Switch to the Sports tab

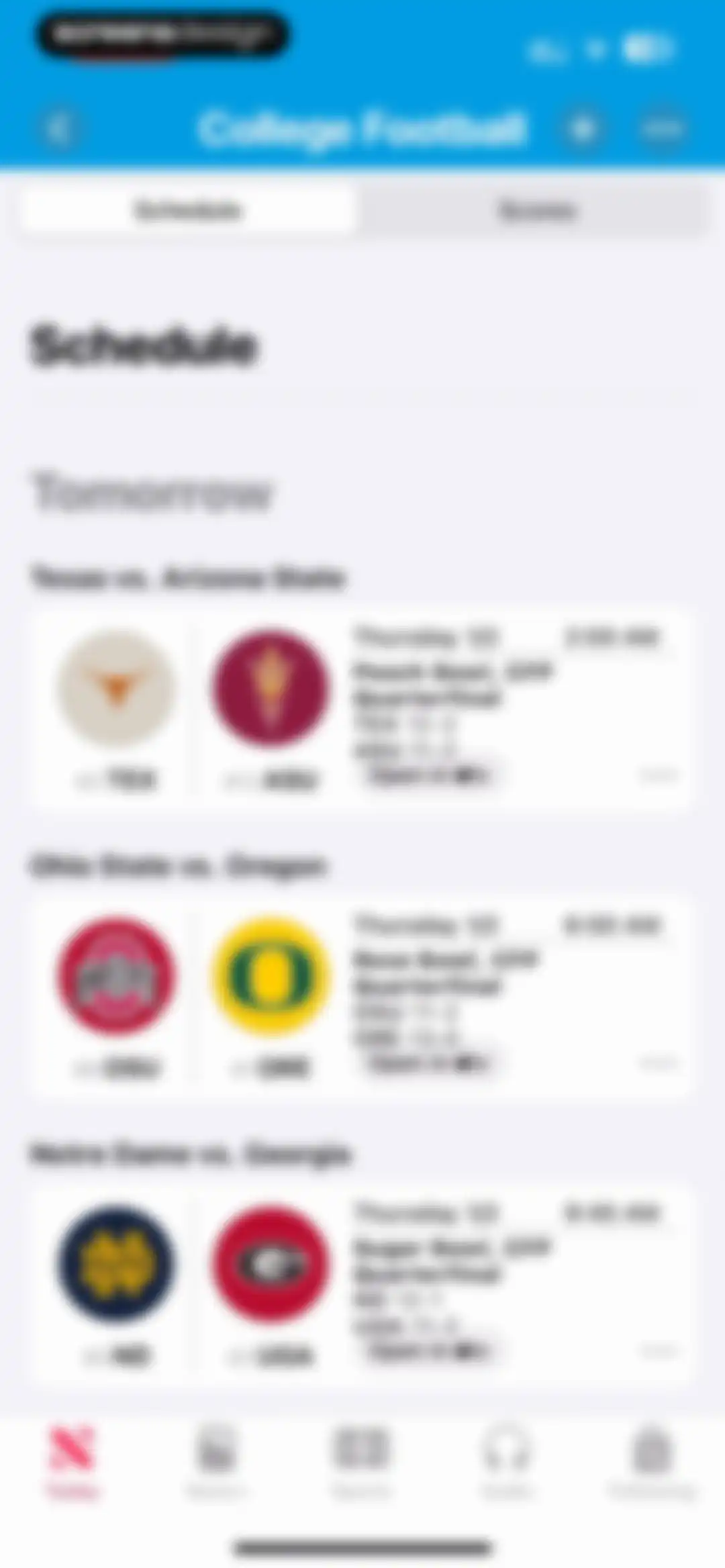click(361, 1462)
